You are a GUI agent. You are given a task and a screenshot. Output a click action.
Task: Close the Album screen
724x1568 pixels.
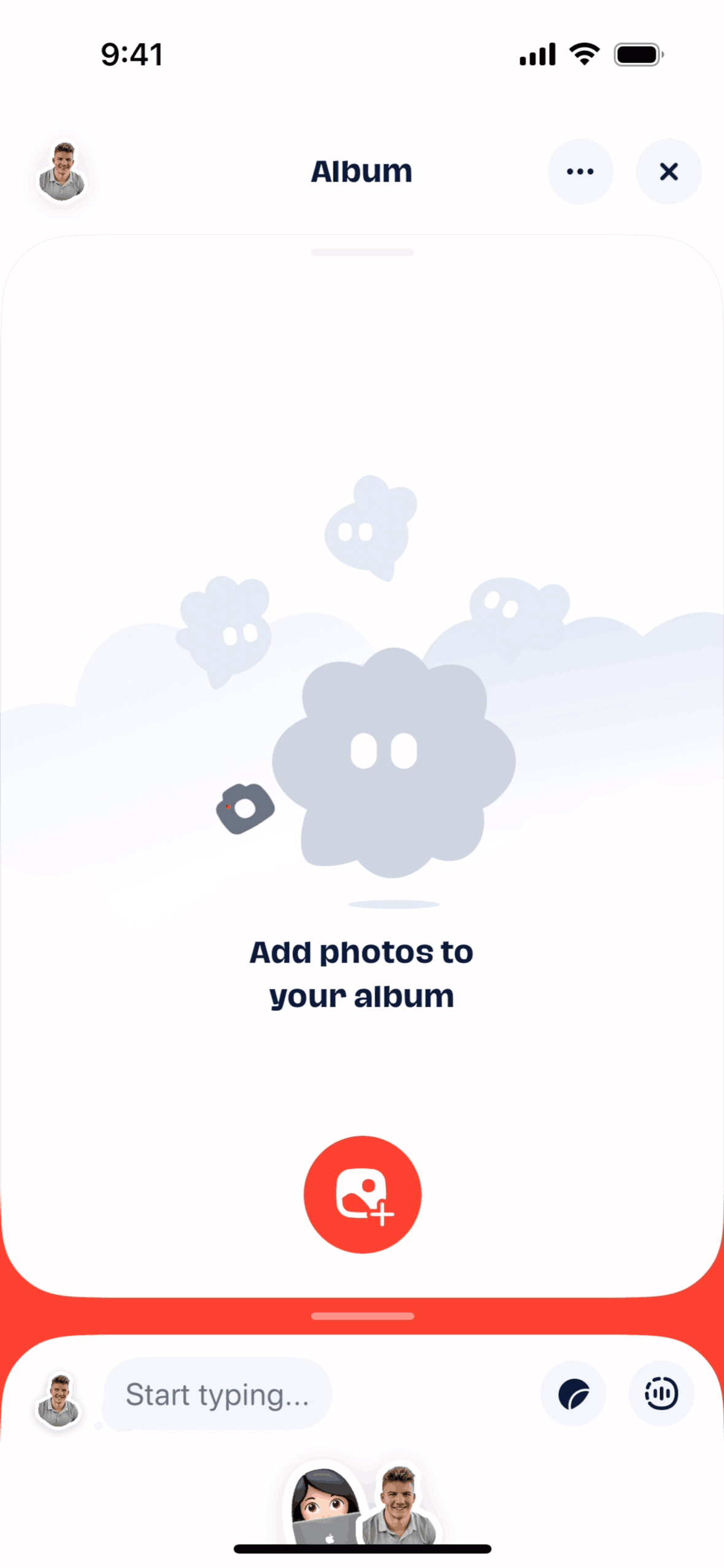(x=668, y=171)
